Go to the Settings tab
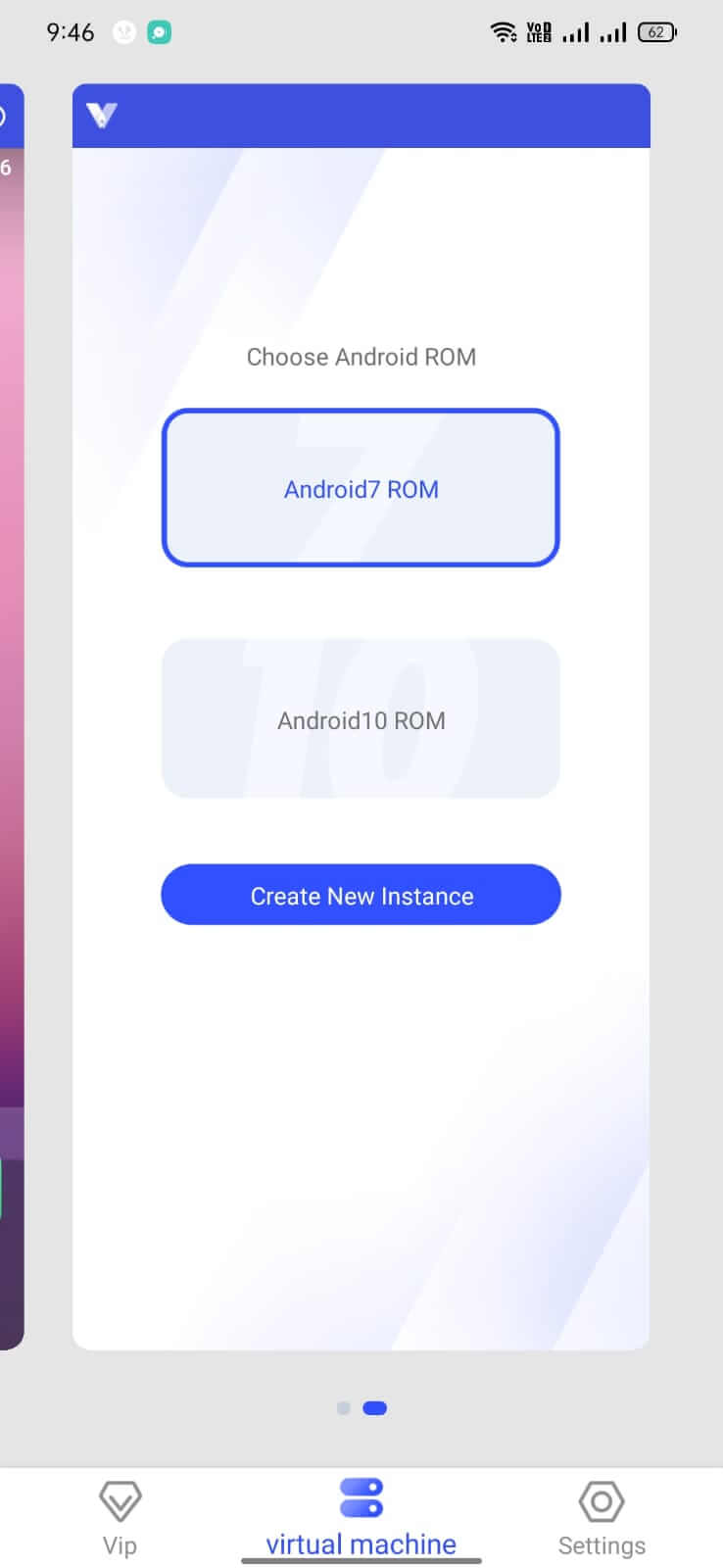 pos(601,1517)
